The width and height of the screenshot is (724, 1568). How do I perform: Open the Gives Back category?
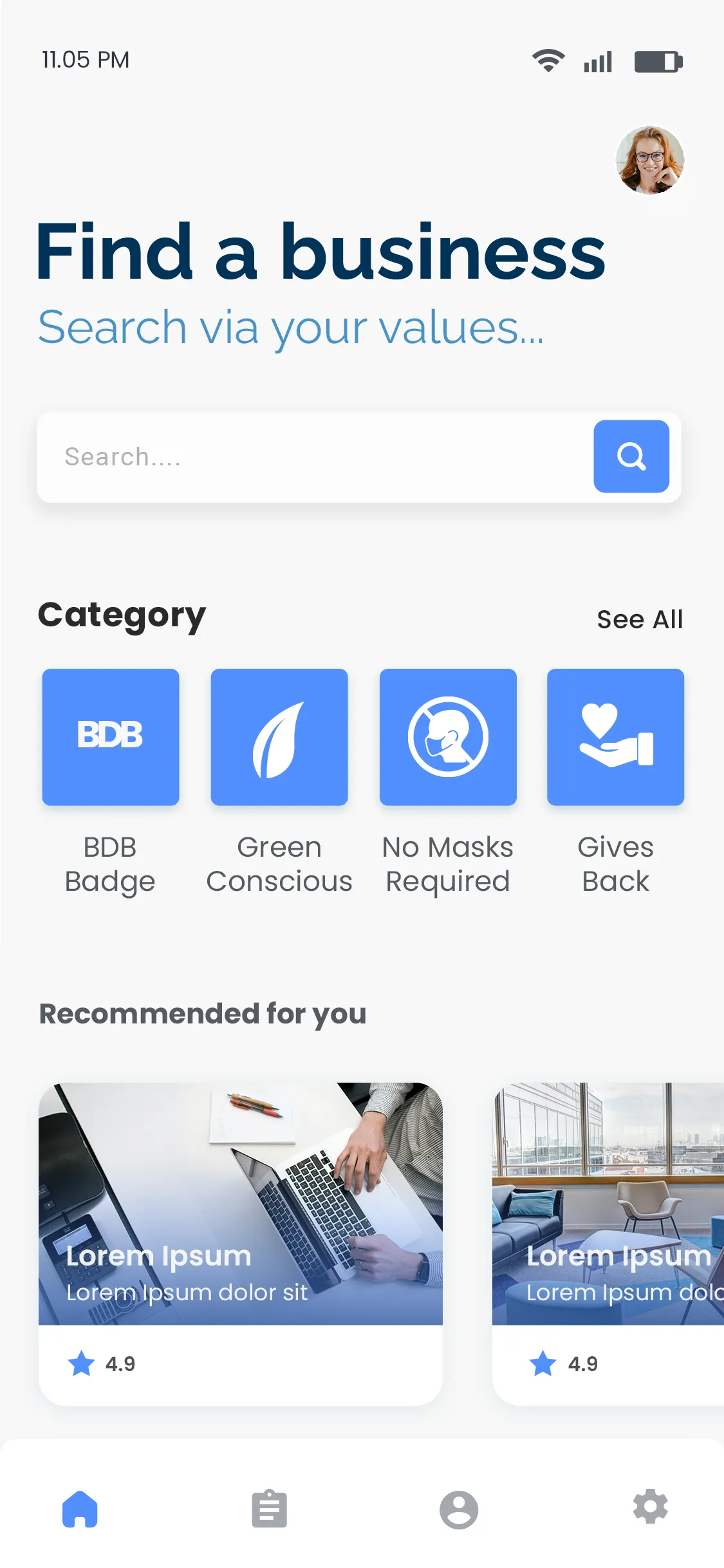coord(615,737)
